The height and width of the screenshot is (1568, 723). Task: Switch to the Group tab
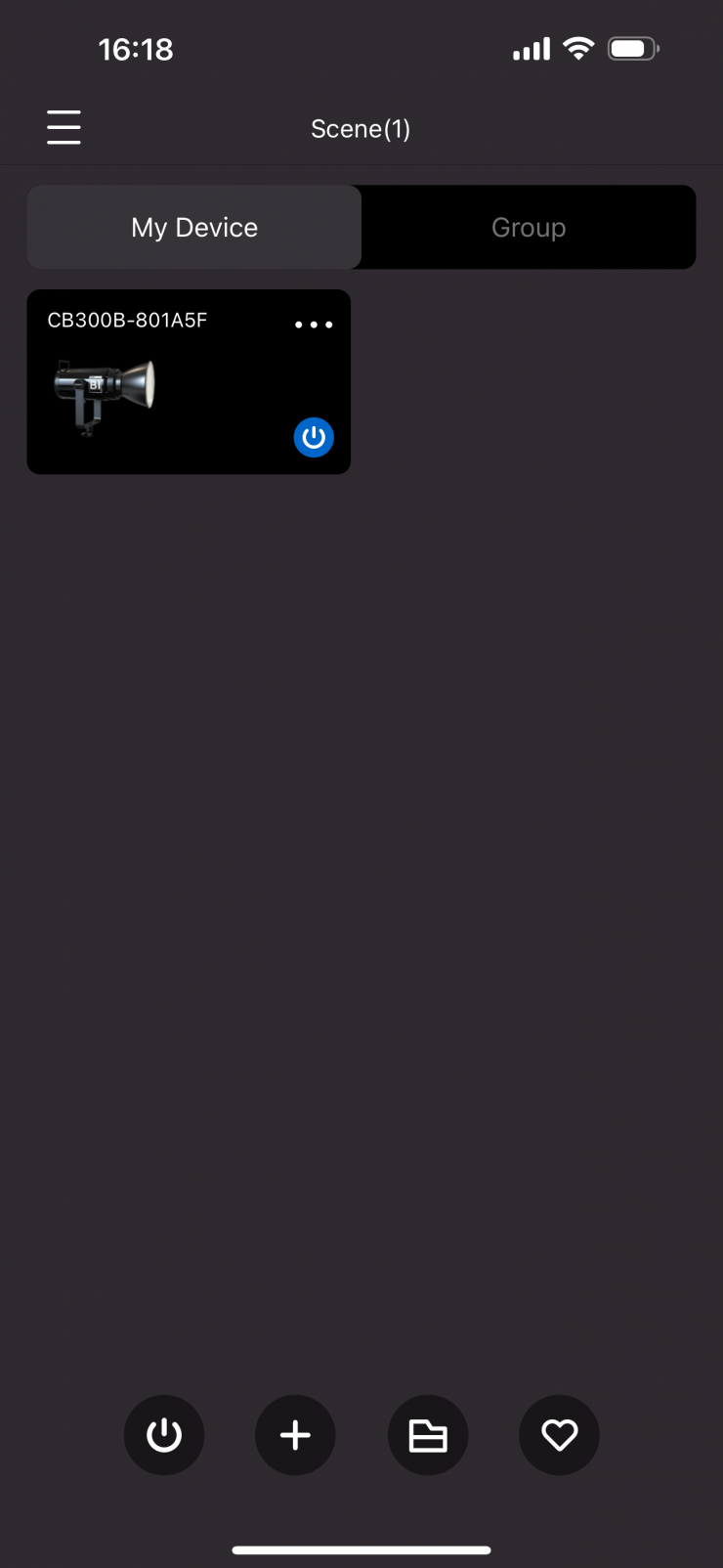point(529,228)
